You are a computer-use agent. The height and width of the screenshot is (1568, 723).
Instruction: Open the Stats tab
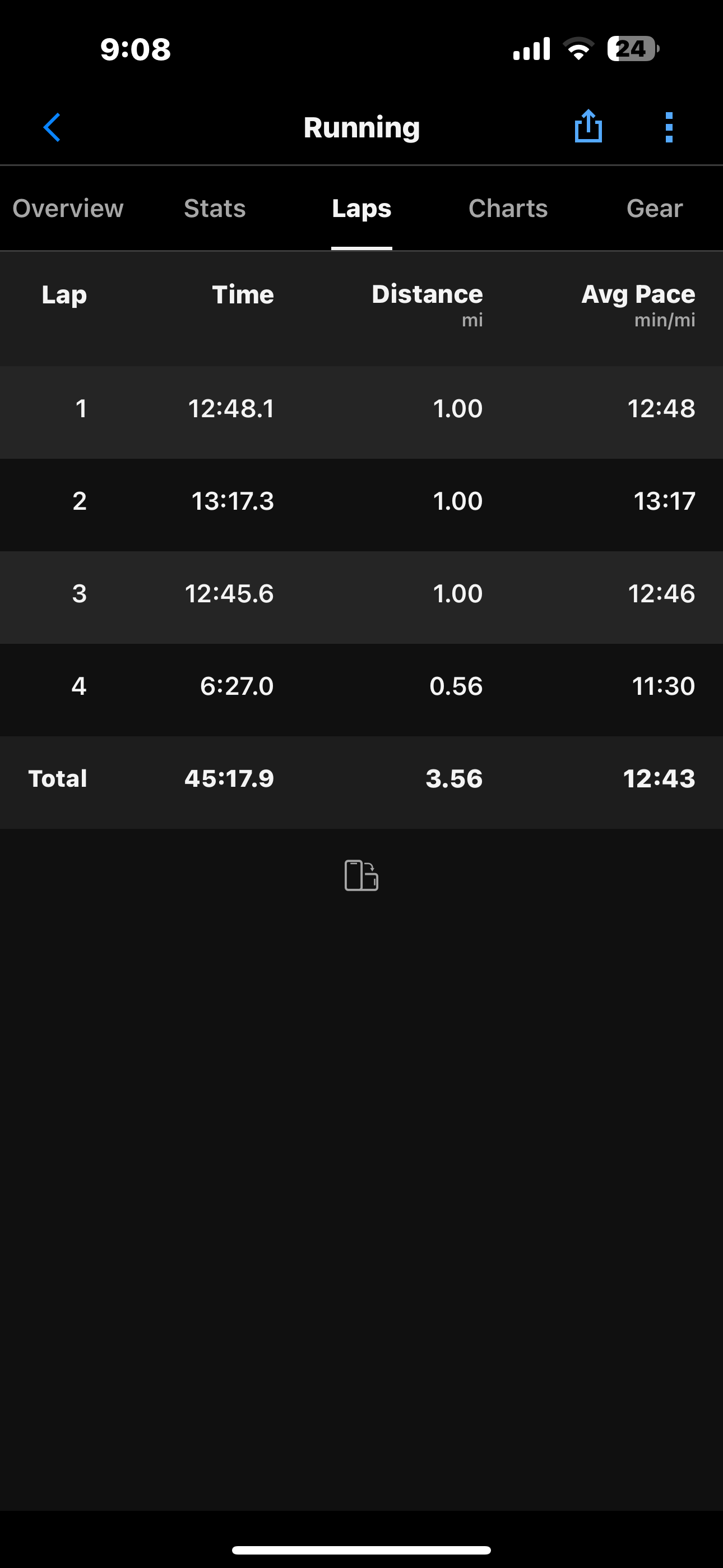215,209
